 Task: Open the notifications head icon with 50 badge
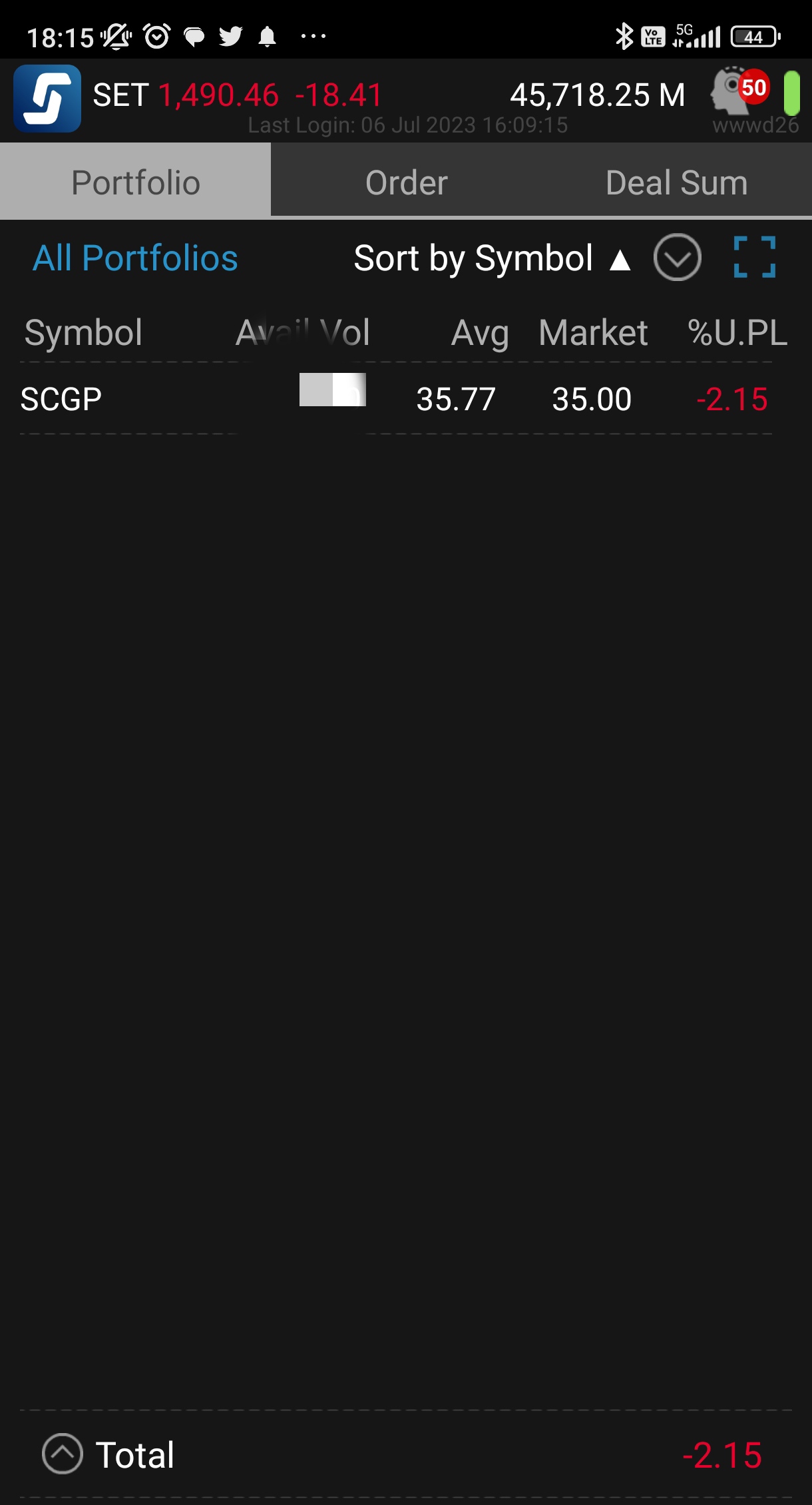coord(739,90)
